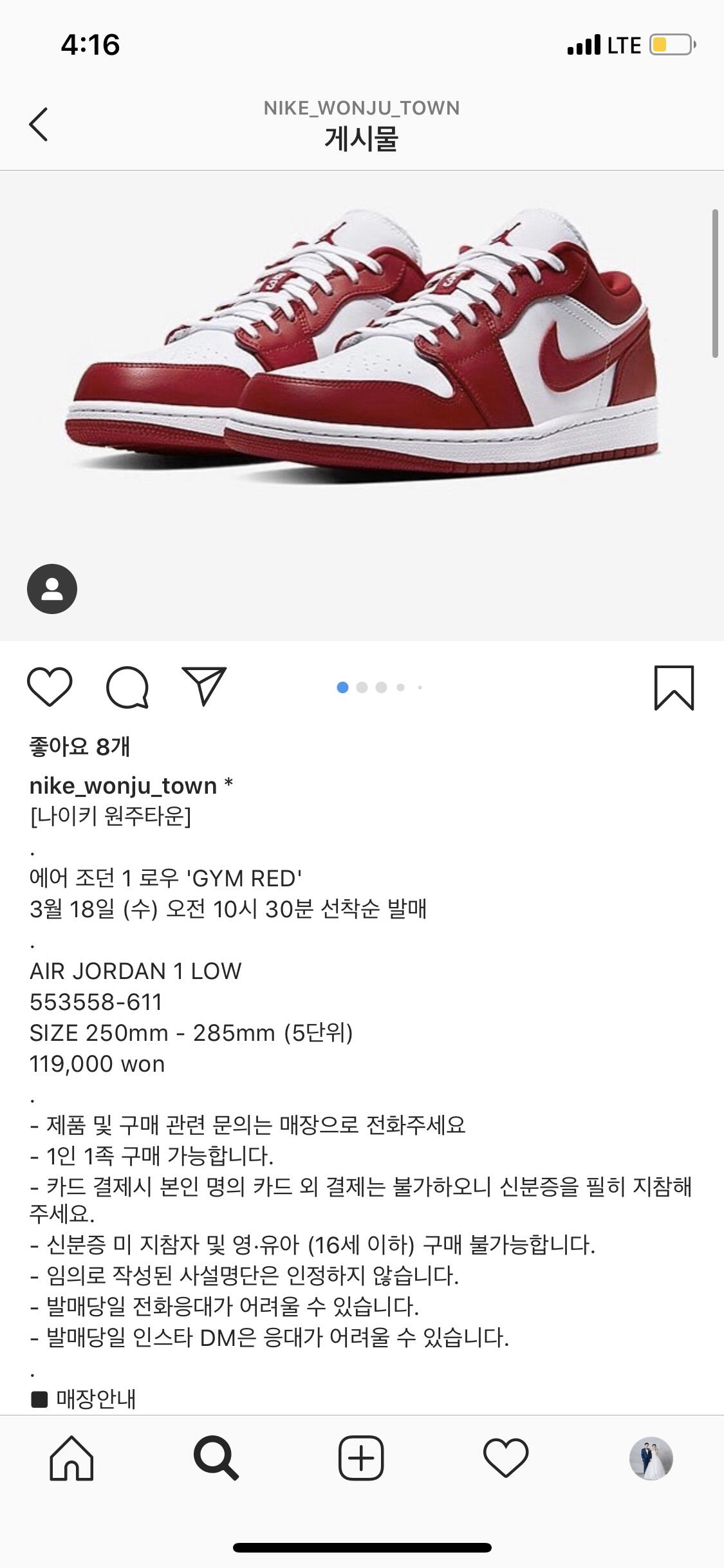This screenshot has height=1568, width=724.
Task: View the 좋아요 8개 likes list
Action: [80, 747]
